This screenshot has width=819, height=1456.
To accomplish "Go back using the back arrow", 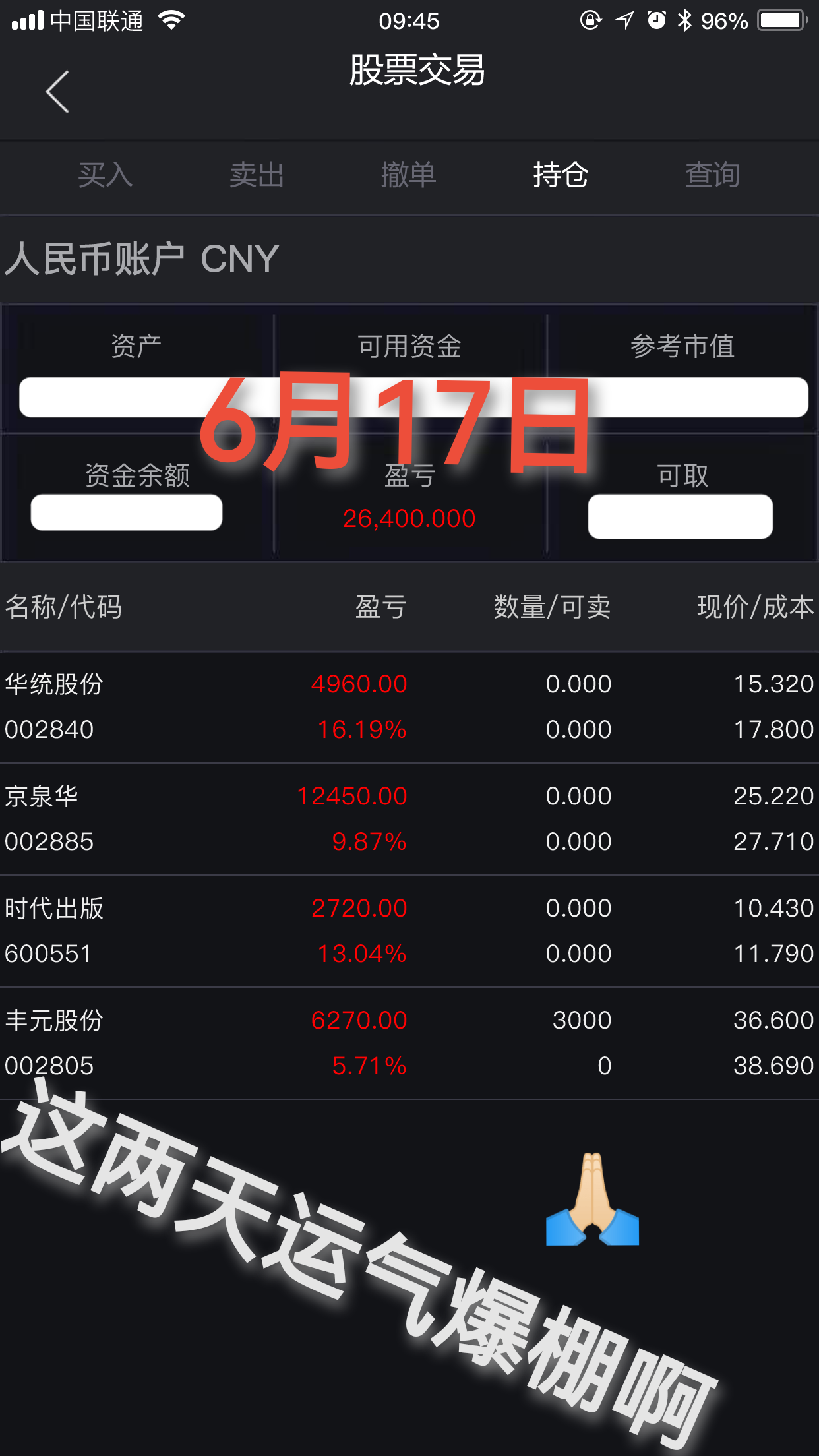I will click(x=57, y=92).
